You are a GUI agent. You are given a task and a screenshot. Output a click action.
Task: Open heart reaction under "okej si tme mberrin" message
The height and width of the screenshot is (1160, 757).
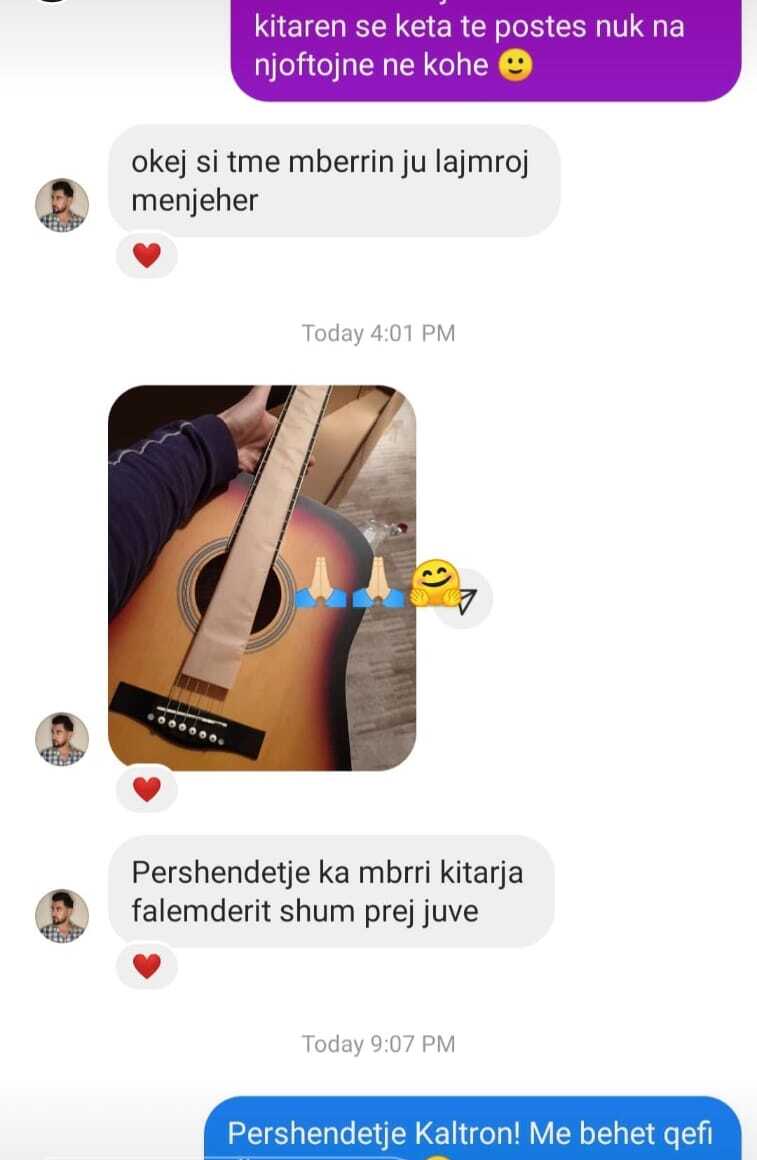tap(147, 256)
